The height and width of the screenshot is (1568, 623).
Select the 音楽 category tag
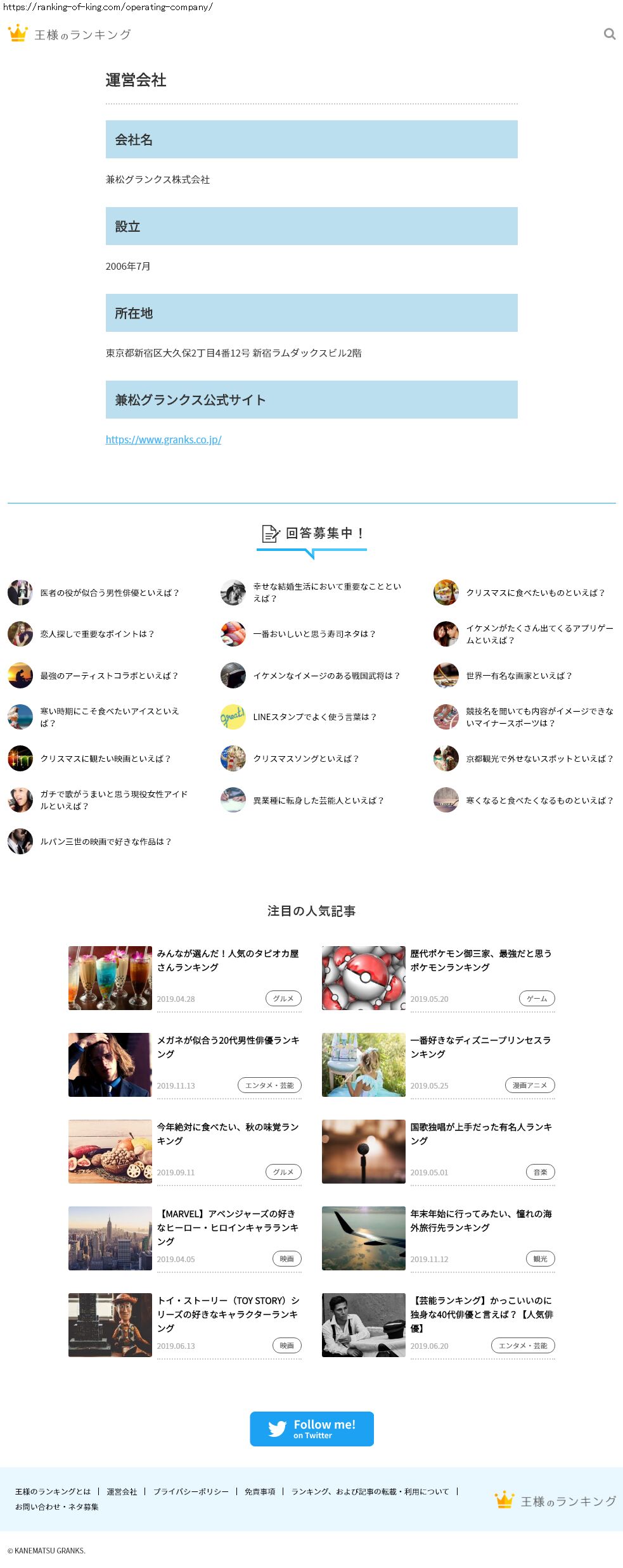tap(540, 1172)
